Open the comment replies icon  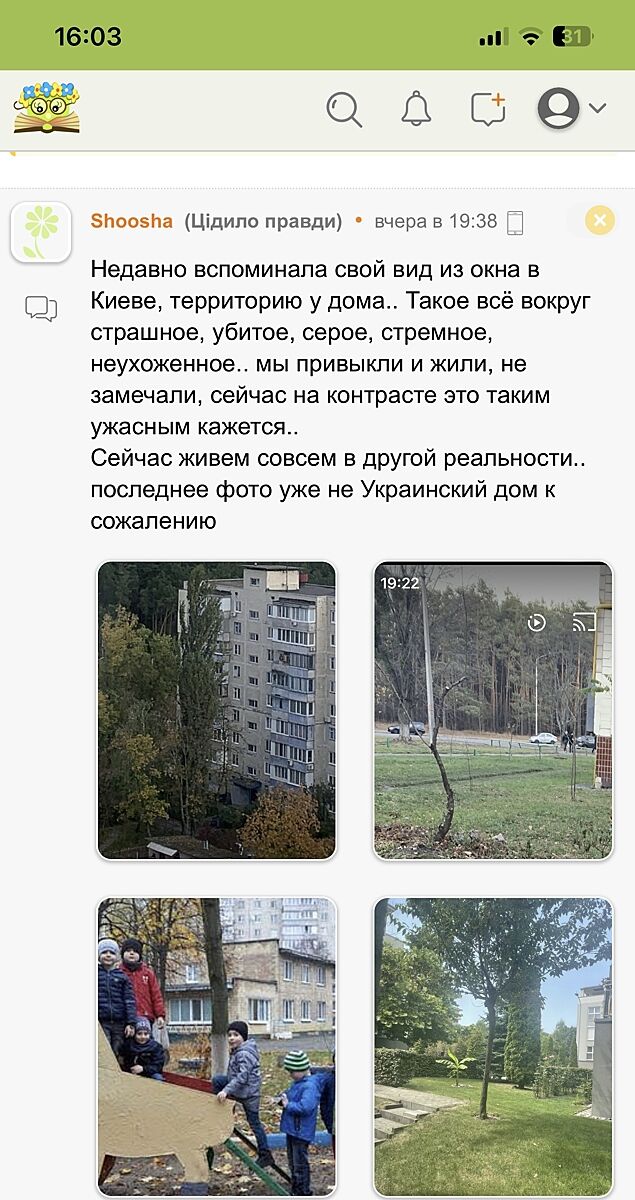coord(41,309)
